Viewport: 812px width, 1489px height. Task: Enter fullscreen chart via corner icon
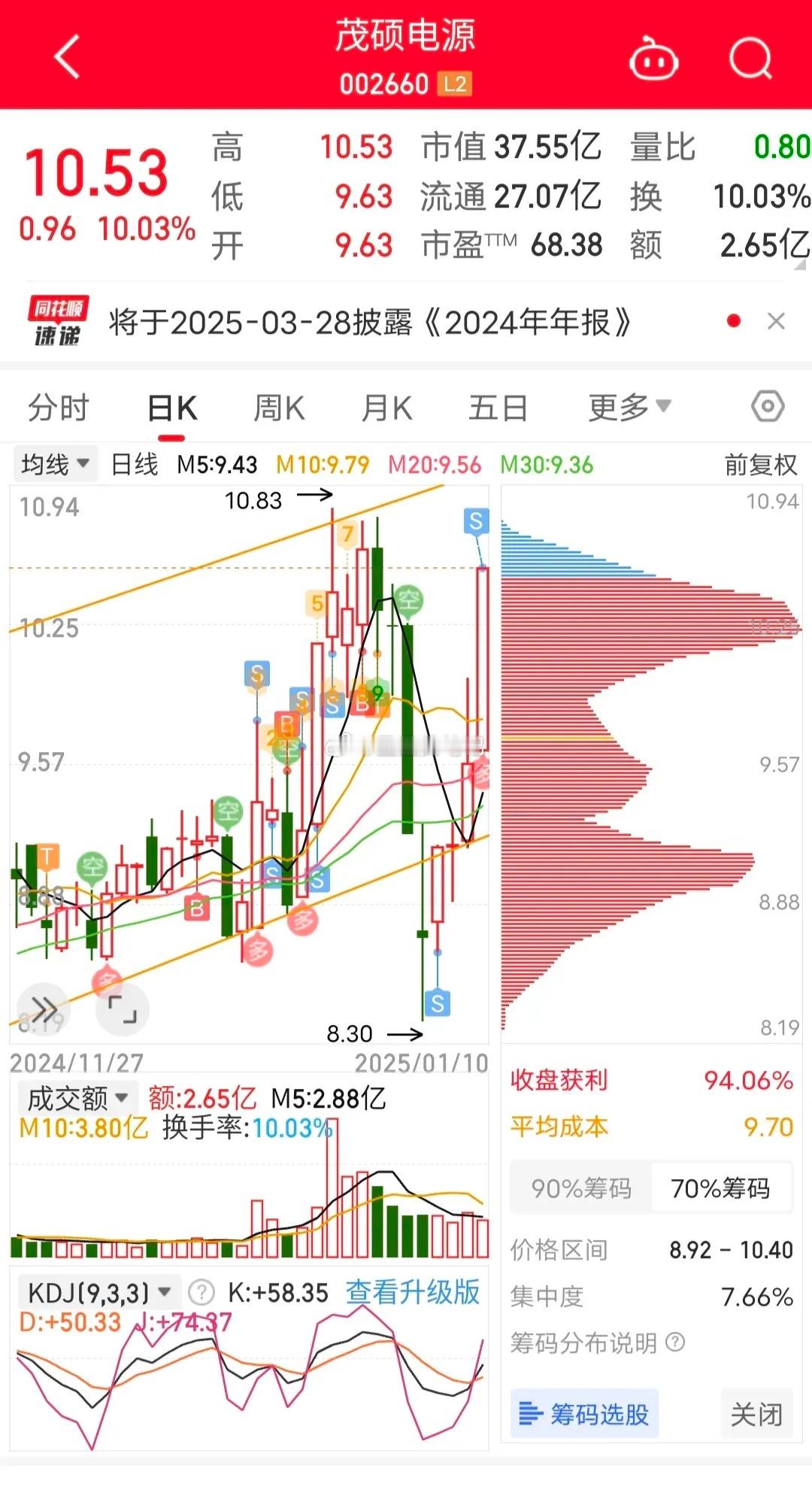123,1009
